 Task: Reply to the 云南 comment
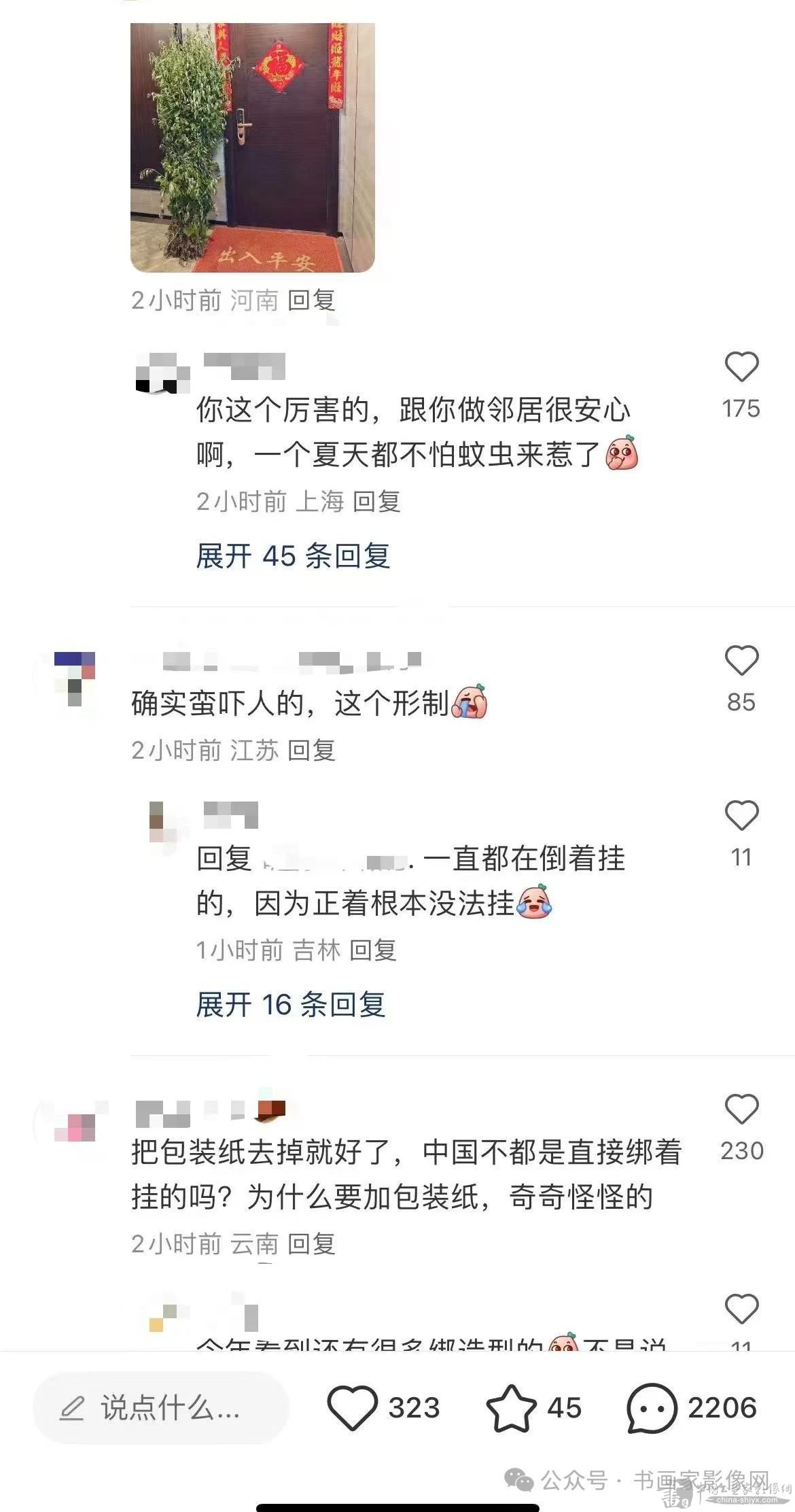tap(311, 1244)
